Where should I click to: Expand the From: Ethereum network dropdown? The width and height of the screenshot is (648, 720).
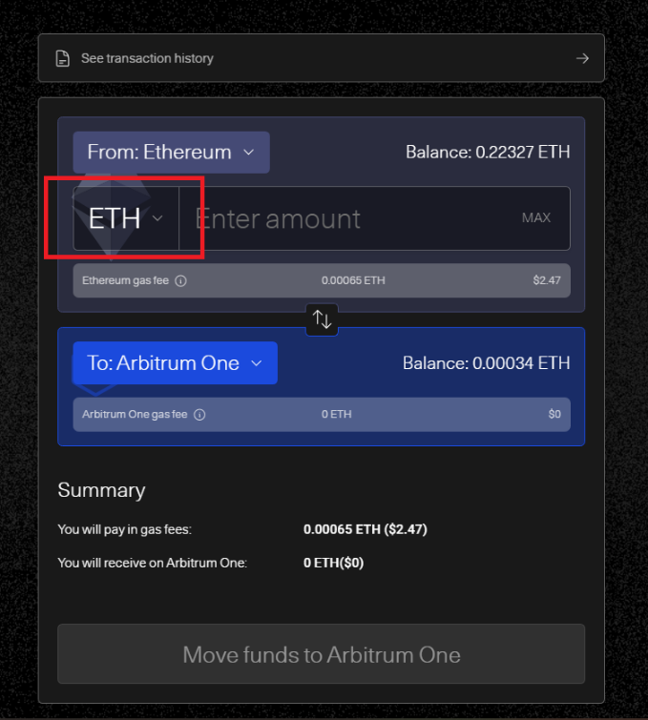171,152
